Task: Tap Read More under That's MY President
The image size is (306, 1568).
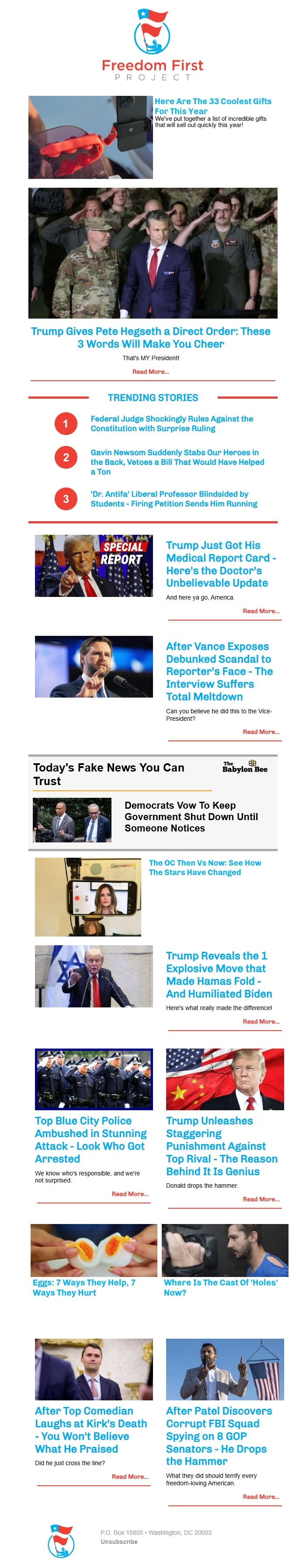Action: click(x=151, y=371)
